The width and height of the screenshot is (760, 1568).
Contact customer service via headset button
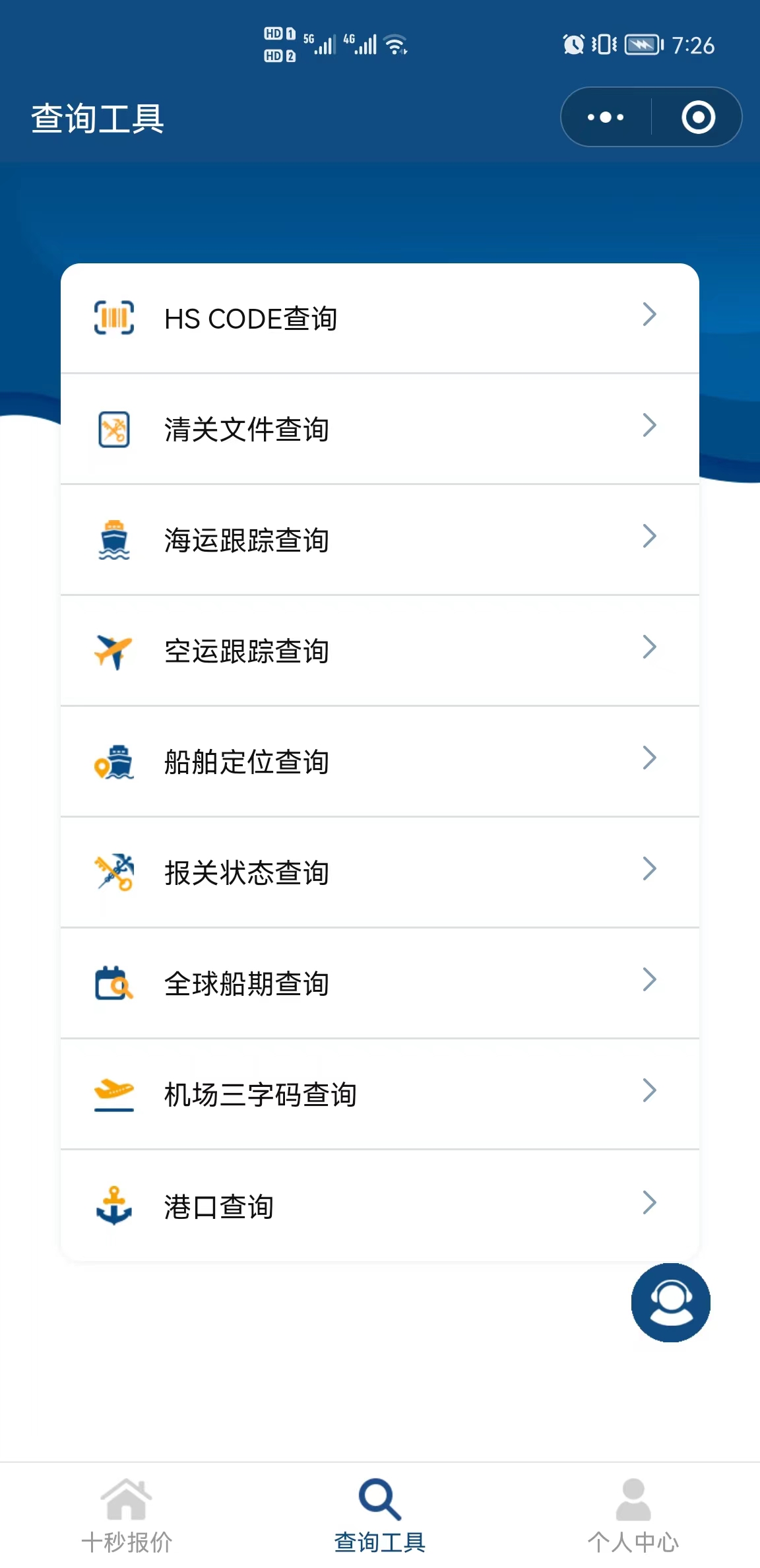pos(671,1302)
